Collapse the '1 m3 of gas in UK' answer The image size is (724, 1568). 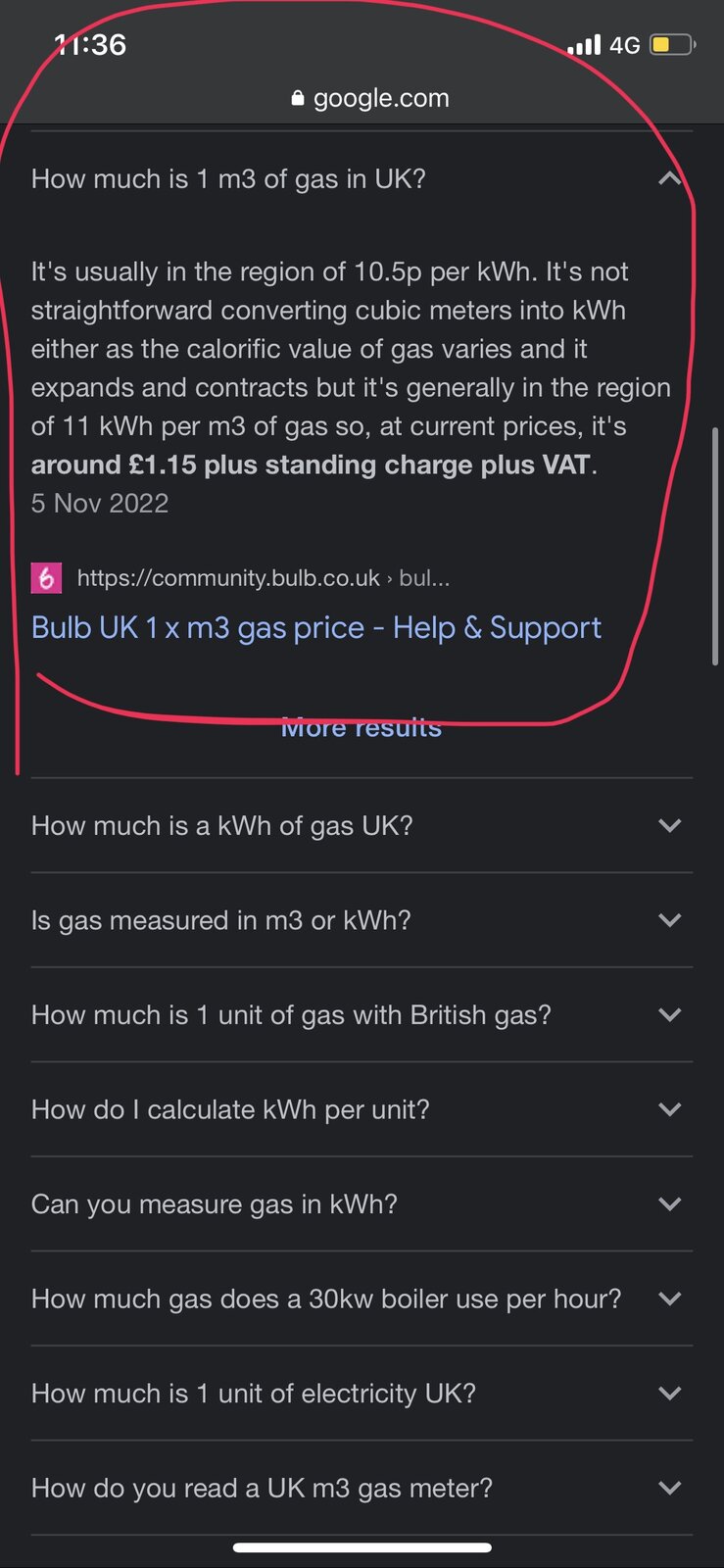tap(669, 178)
